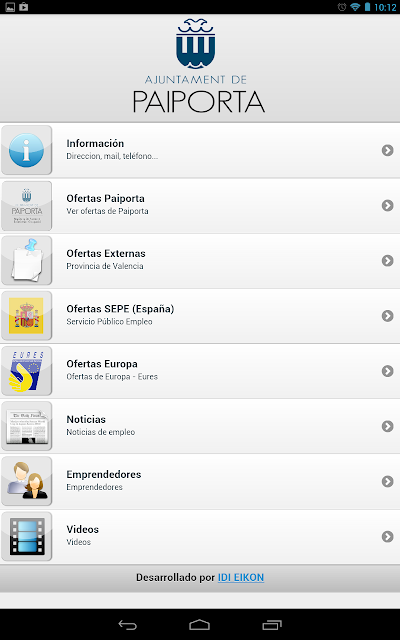Follow the IDI EIKON developer link
This screenshot has height=640, width=400.
click(x=241, y=578)
